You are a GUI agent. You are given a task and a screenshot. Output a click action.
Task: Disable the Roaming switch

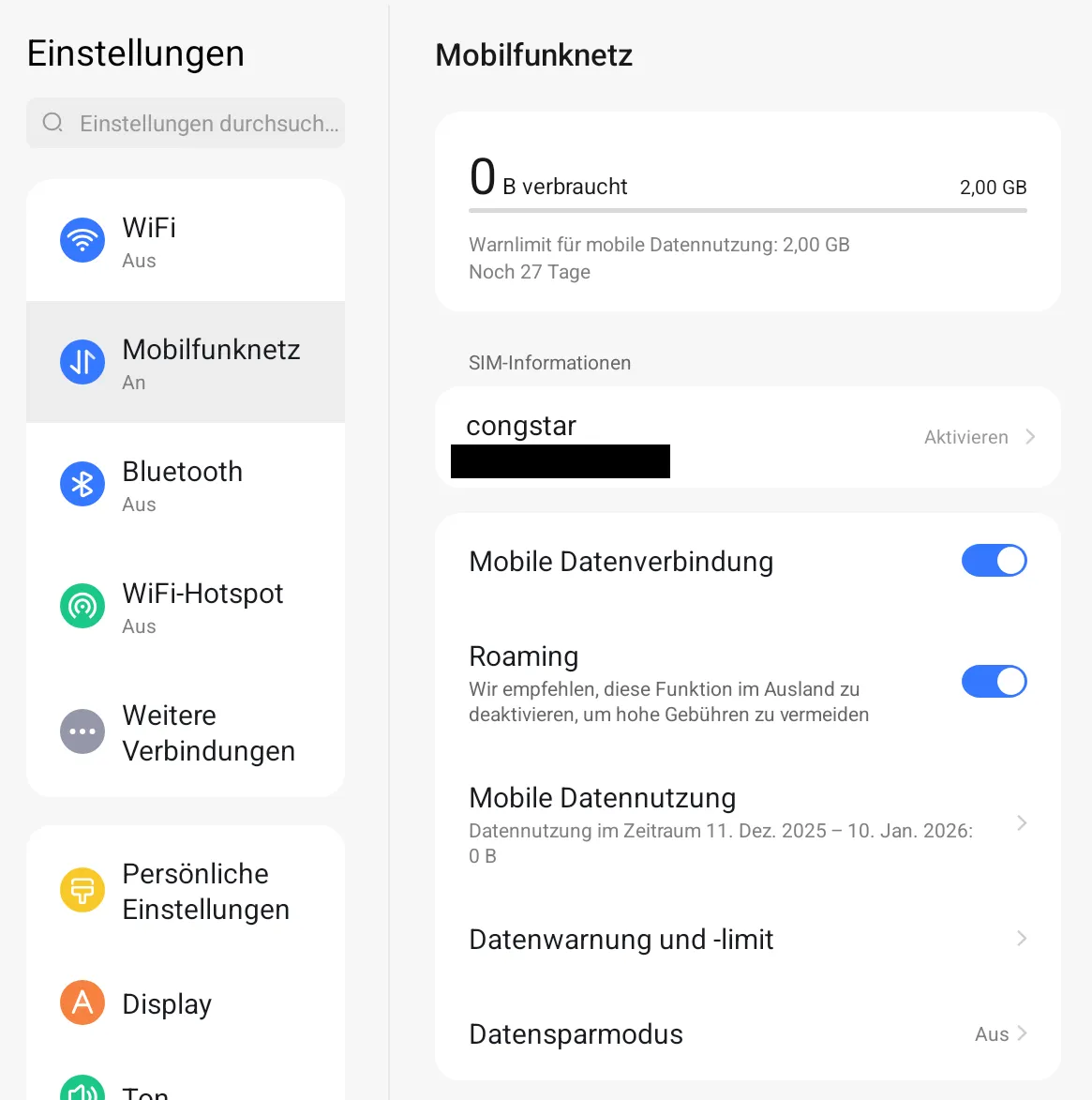tap(994, 682)
